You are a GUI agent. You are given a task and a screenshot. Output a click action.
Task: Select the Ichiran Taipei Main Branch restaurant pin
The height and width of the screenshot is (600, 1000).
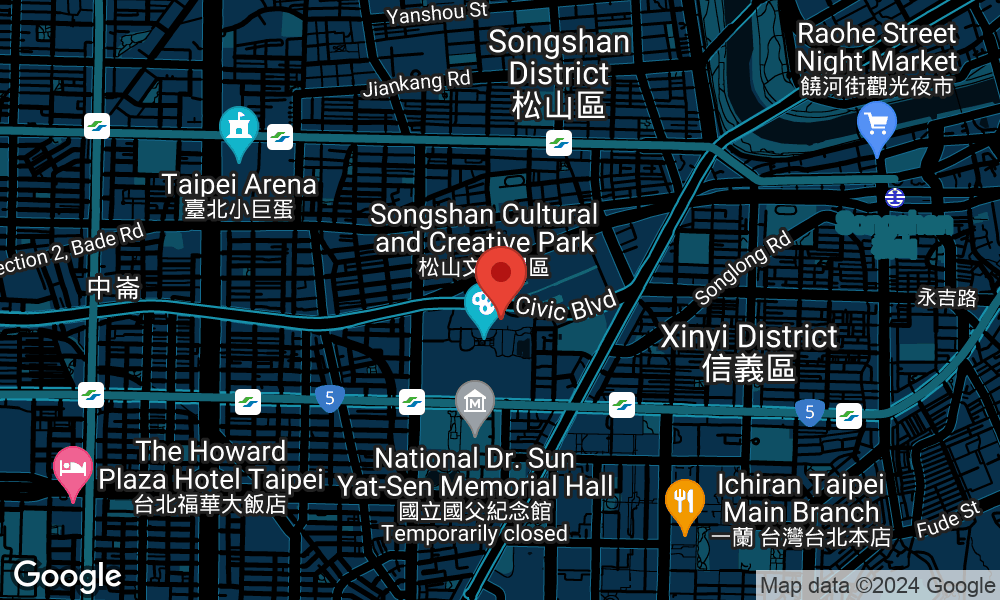coord(684,502)
